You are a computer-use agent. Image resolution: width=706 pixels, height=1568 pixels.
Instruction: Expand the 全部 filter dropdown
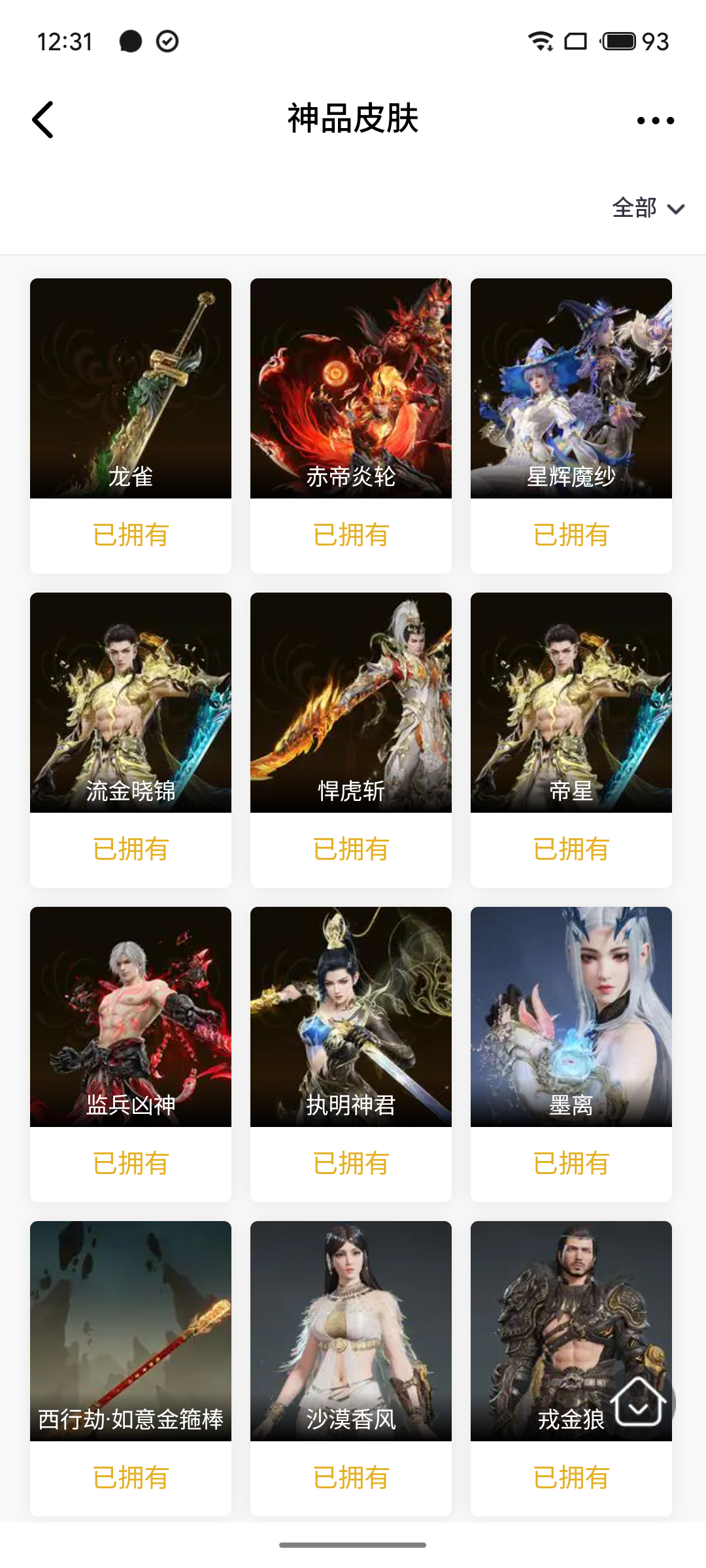(x=647, y=208)
